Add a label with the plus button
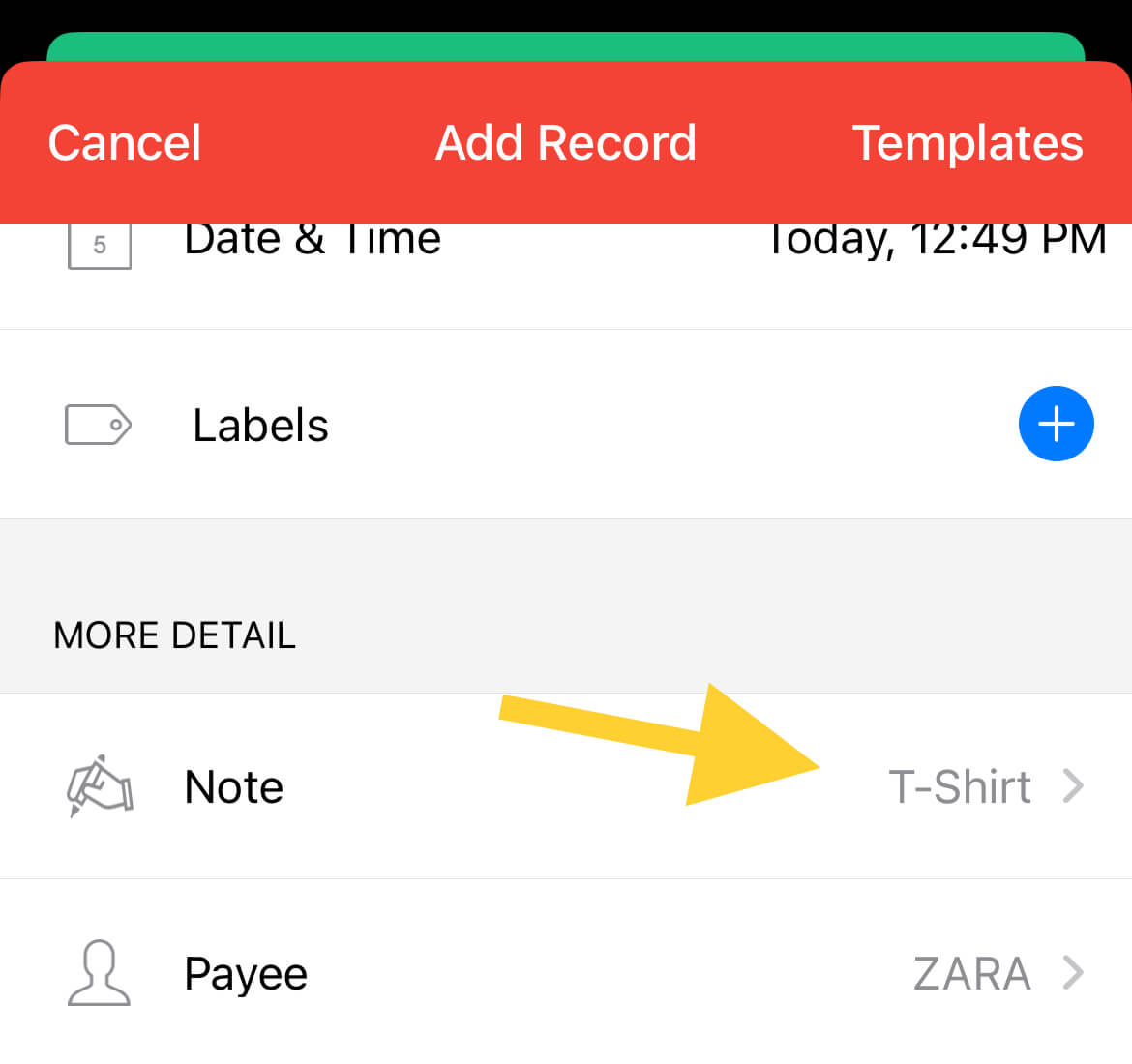The width and height of the screenshot is (1132, 1064). pos(1056,424)
